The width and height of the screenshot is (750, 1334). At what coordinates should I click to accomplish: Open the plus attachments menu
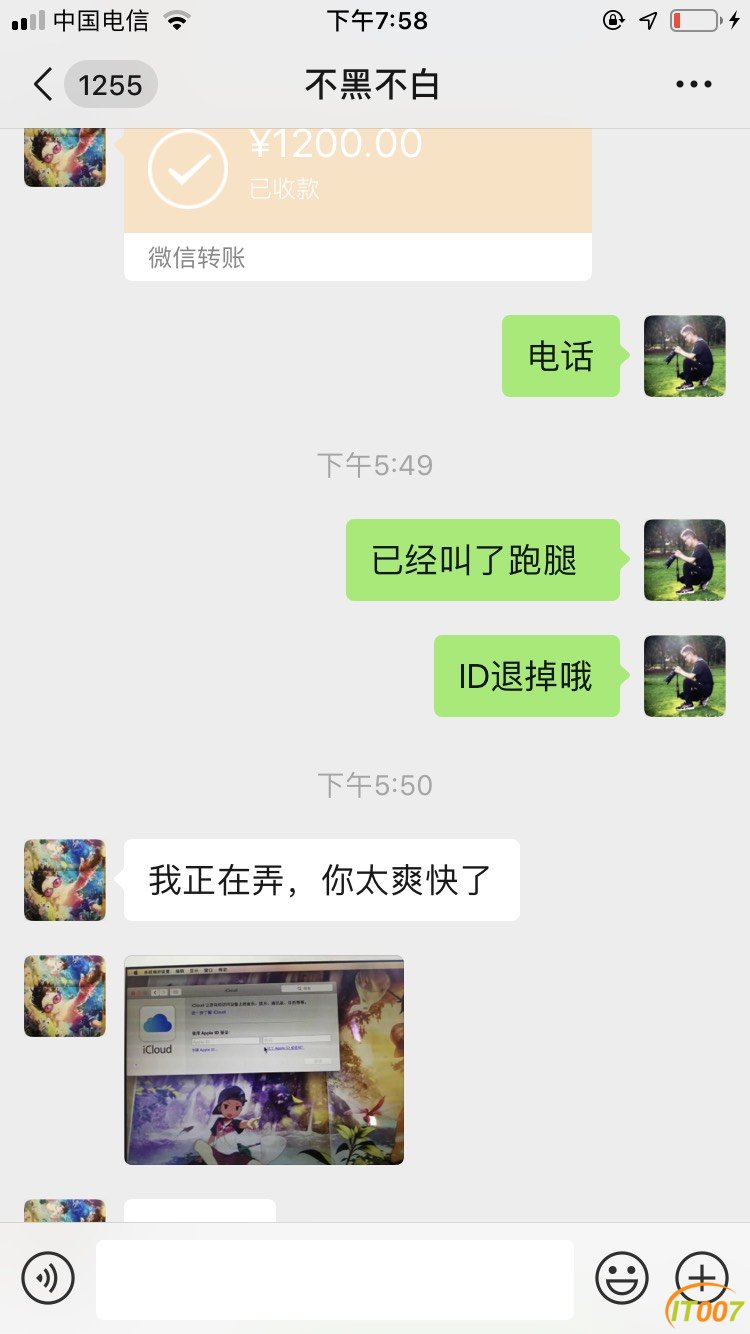coord(702,1277)
